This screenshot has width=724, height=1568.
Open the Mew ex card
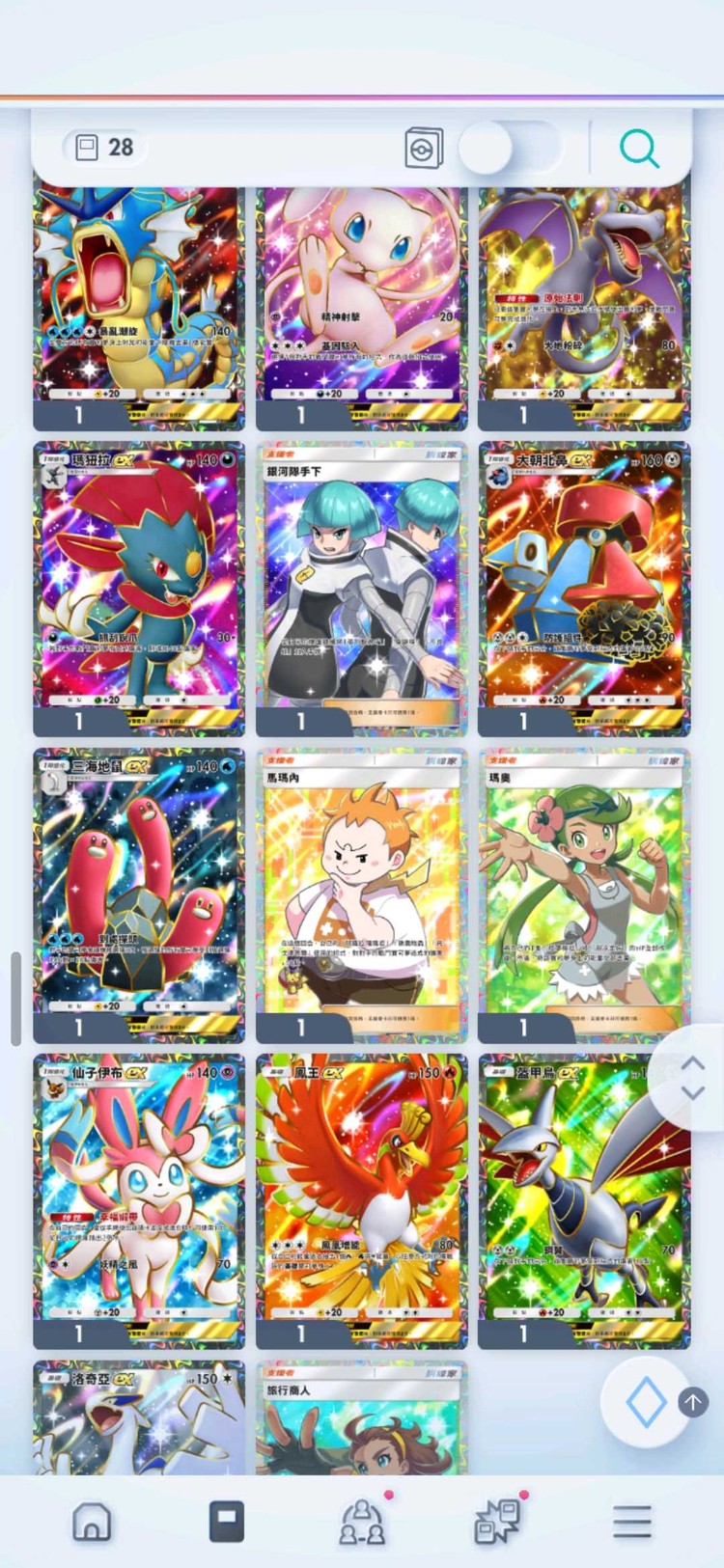click(361, 299)
